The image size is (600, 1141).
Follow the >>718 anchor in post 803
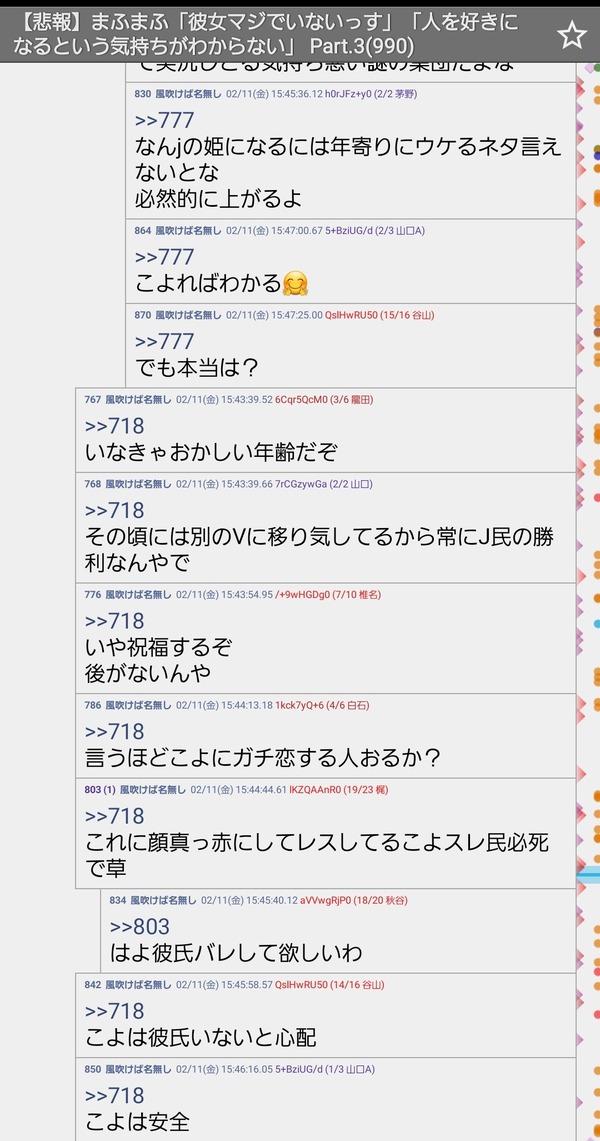pos(114,816)
